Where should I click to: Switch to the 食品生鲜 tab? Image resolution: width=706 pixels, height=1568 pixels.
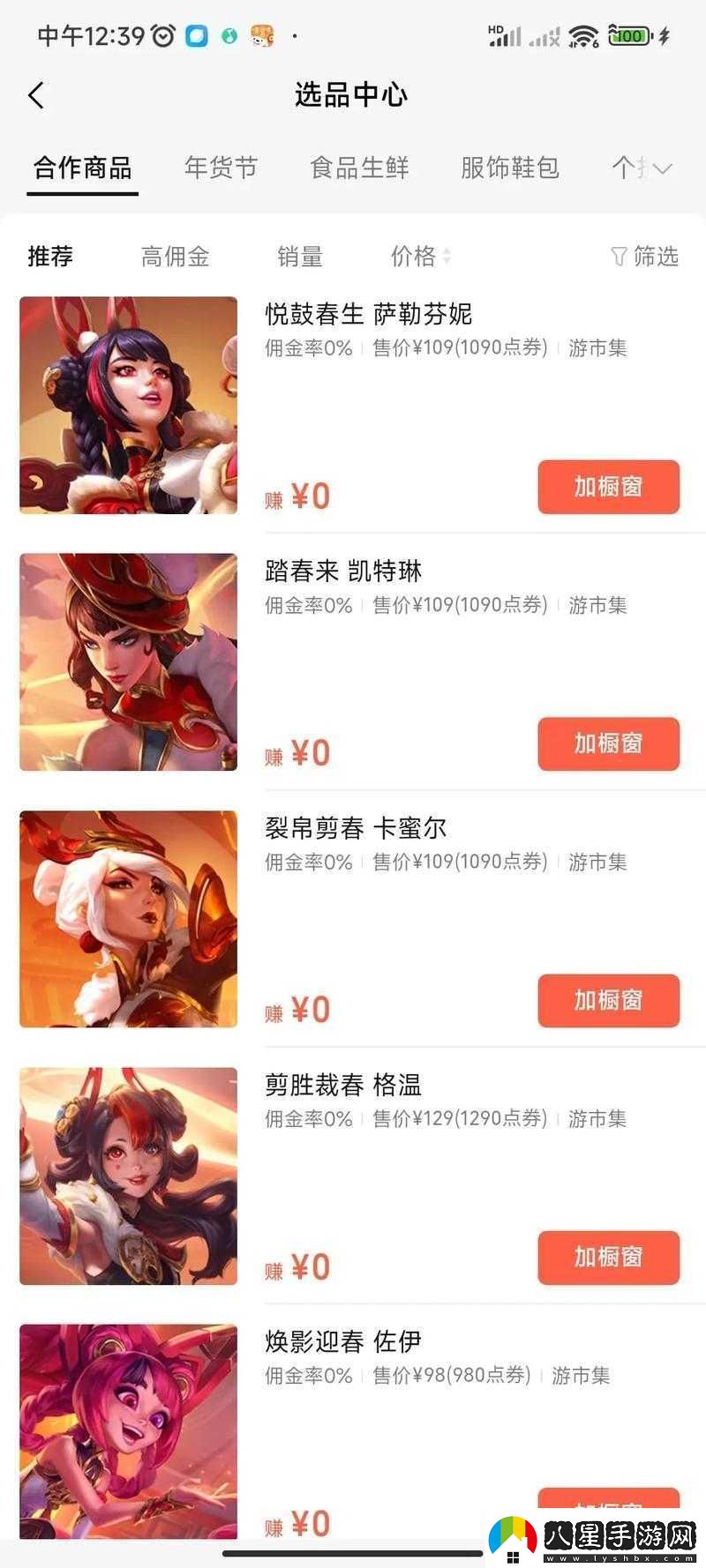click(x=359, y=168)
